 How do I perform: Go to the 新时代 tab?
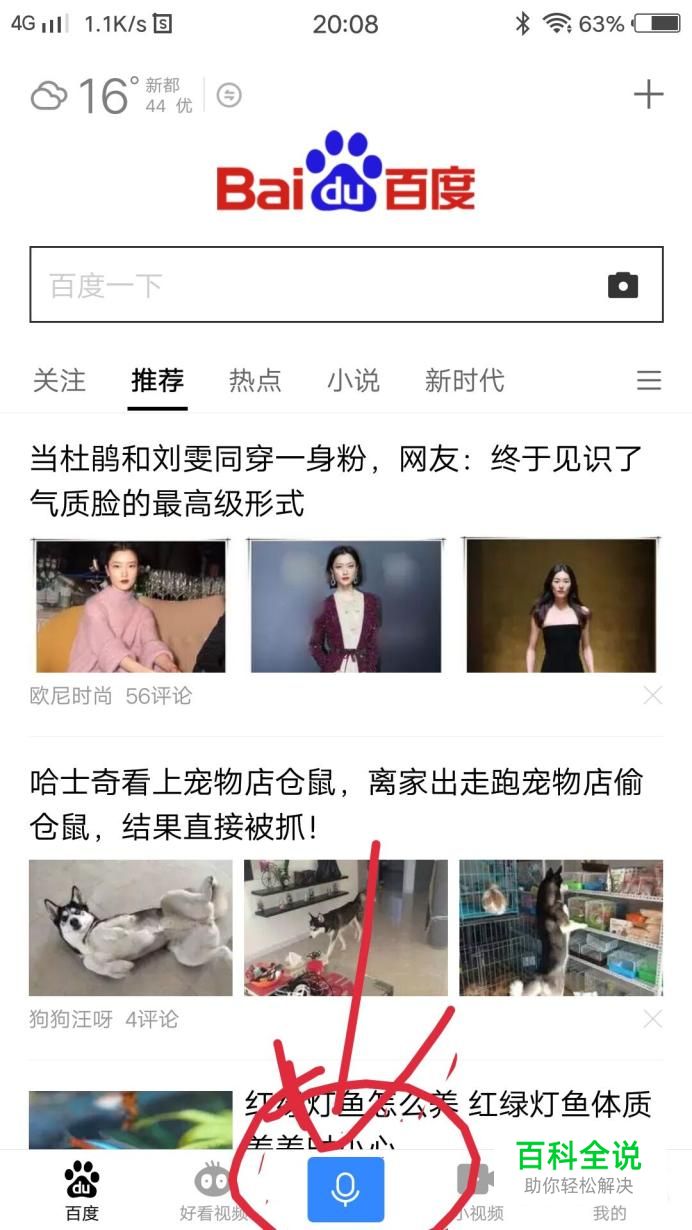[464, 381]
